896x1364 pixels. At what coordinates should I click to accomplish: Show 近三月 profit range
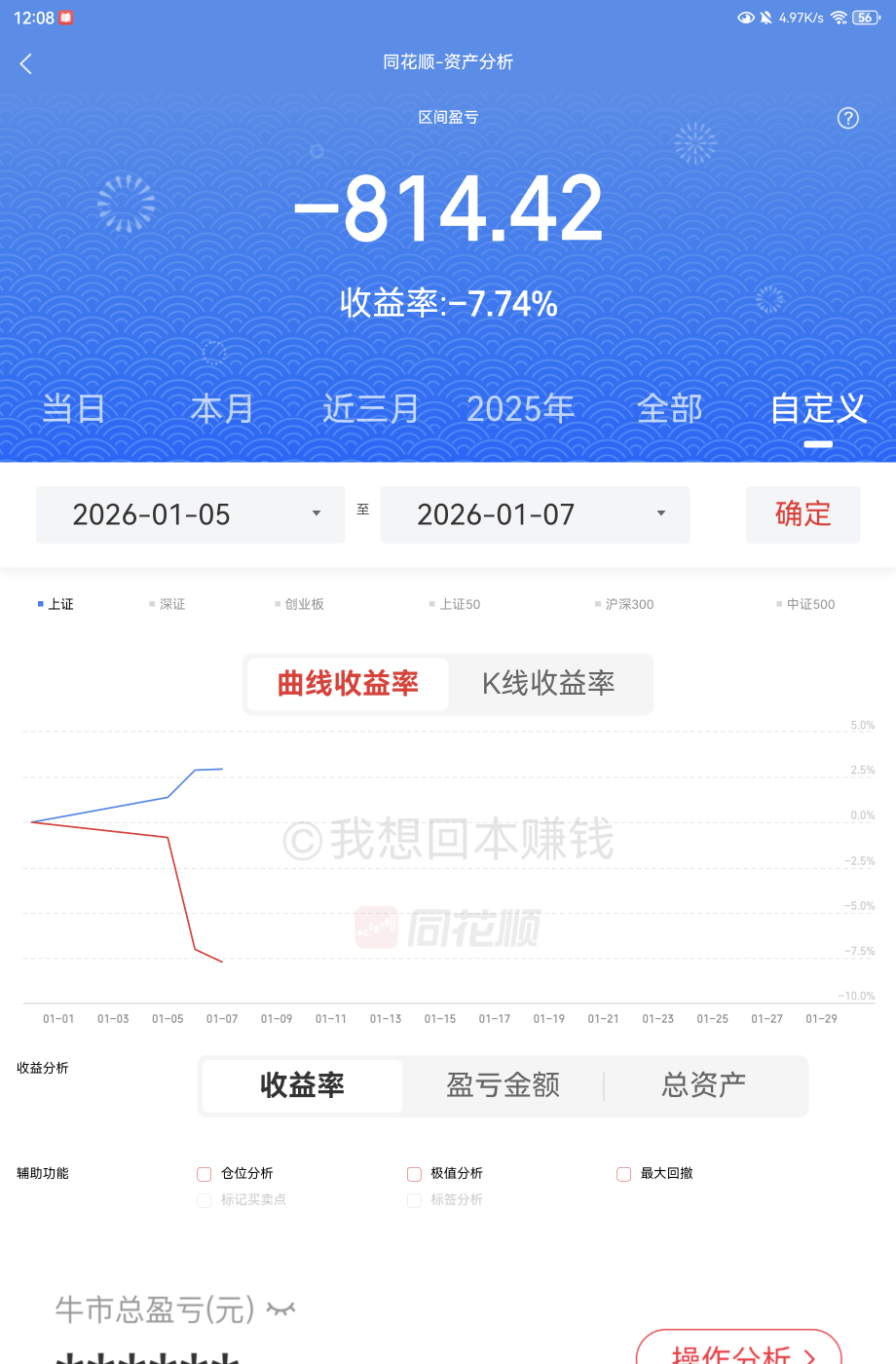(x=371, y=408)
